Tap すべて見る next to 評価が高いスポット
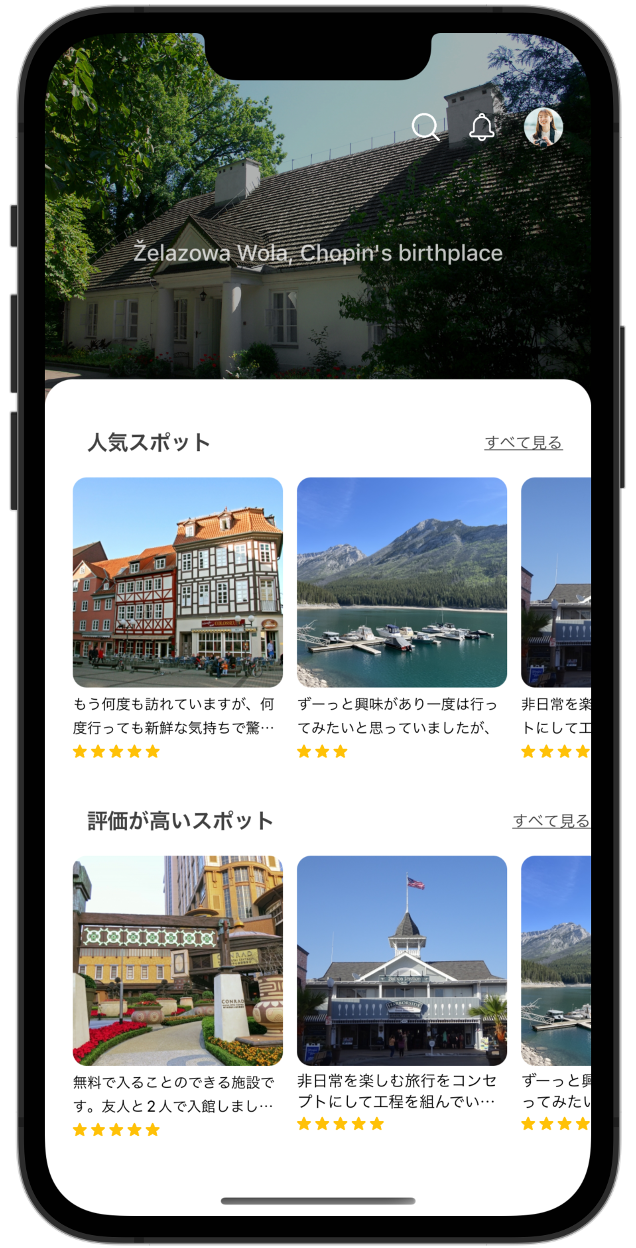The image size is (636, 1248). click(550, 821)
